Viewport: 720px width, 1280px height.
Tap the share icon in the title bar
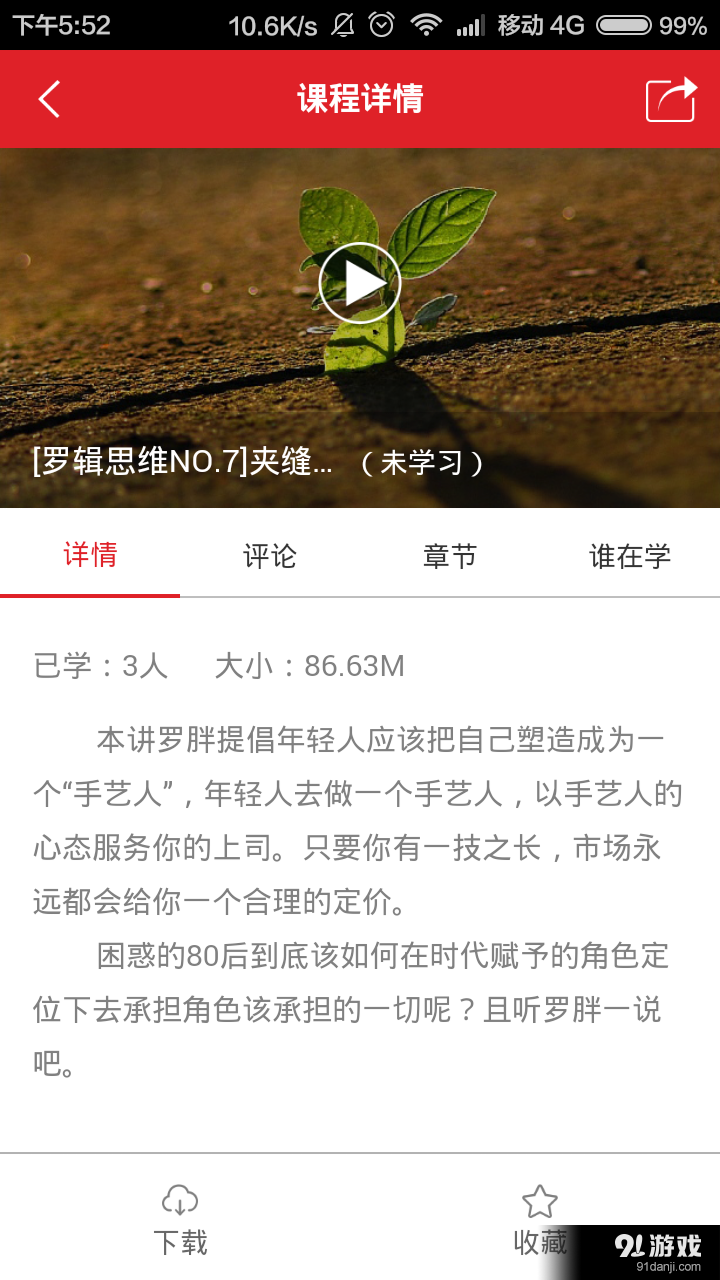point(672,99)
